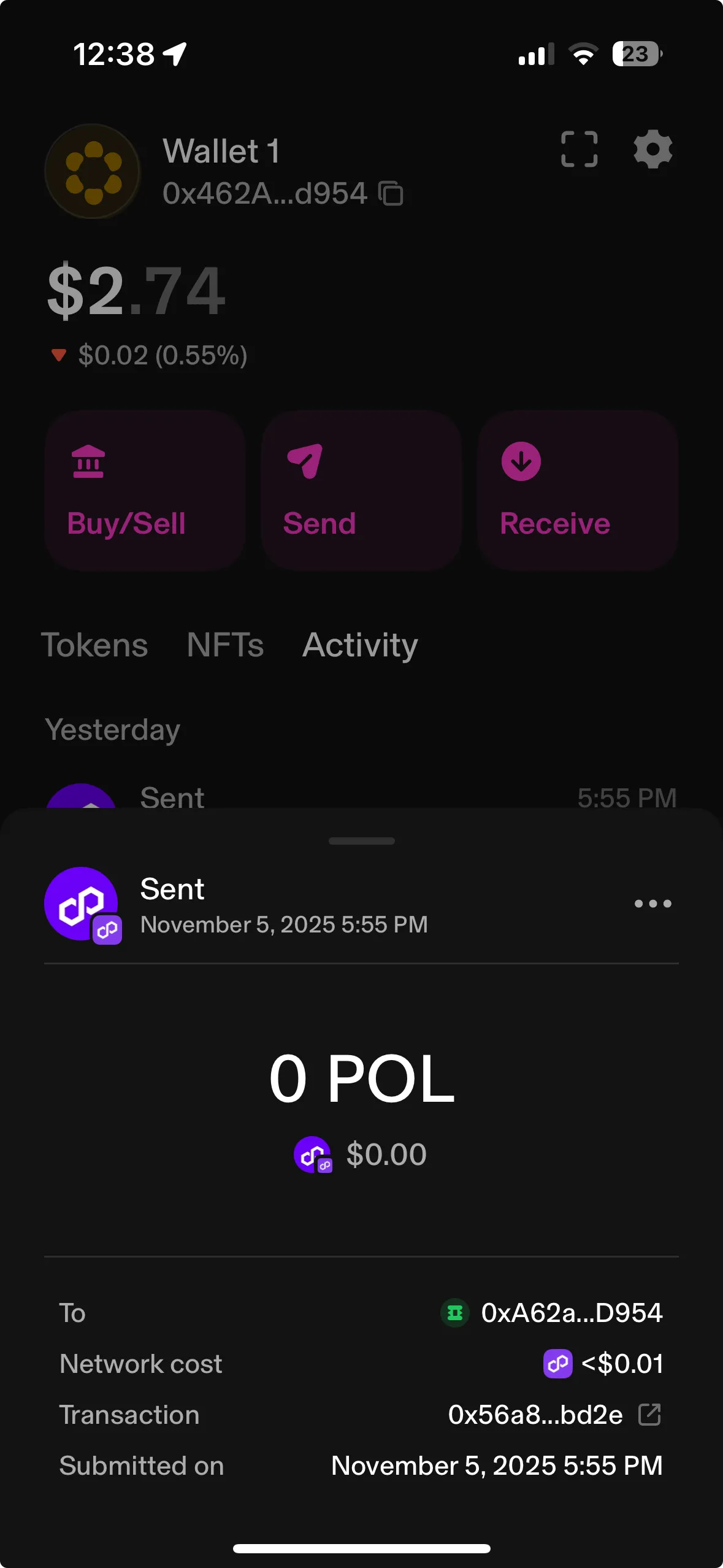Screen dimensions: 723x1568
Task: Open the Receive option
Action: tap(577, 491)
